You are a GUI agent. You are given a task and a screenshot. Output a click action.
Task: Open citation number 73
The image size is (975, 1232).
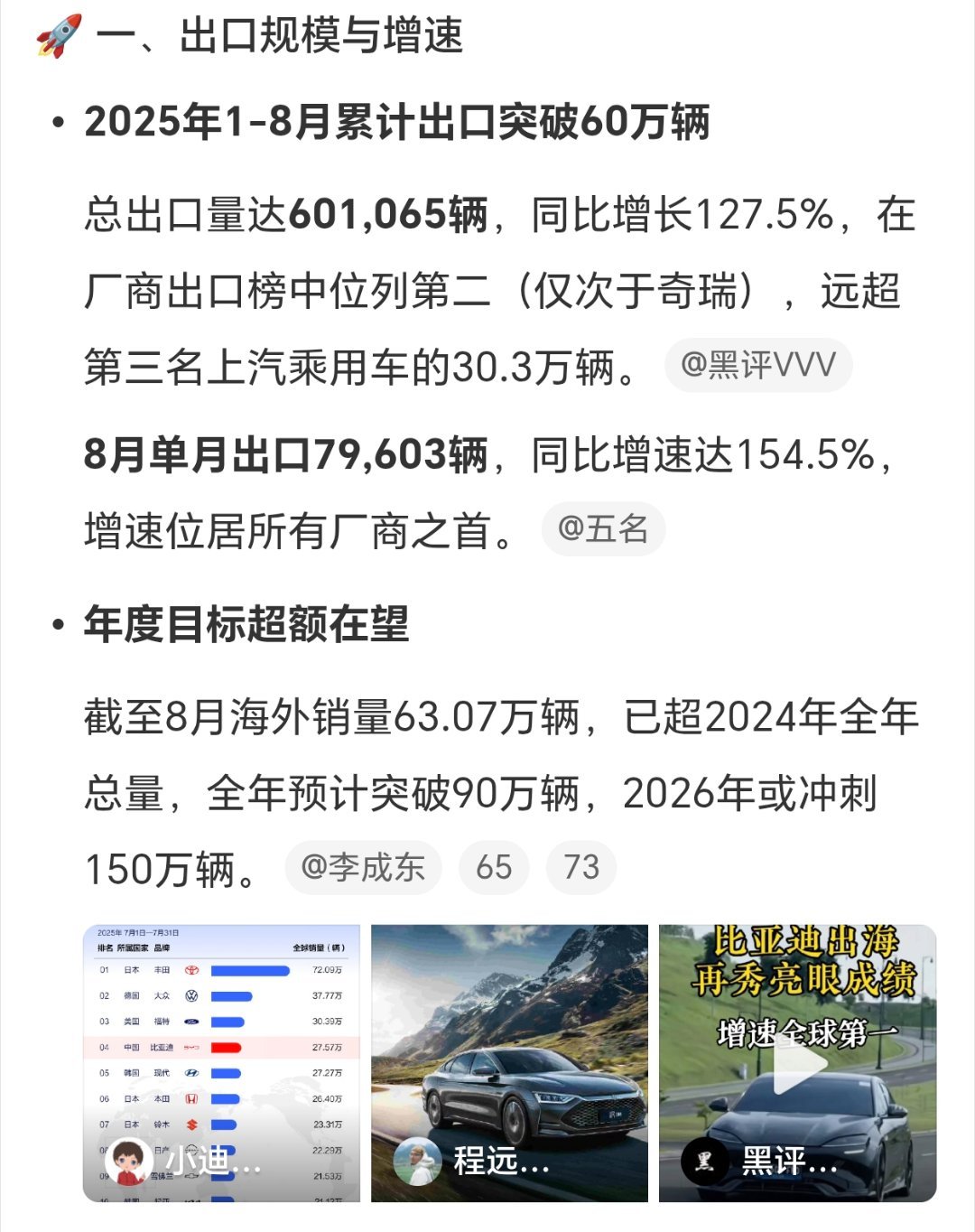coord(581,868)
